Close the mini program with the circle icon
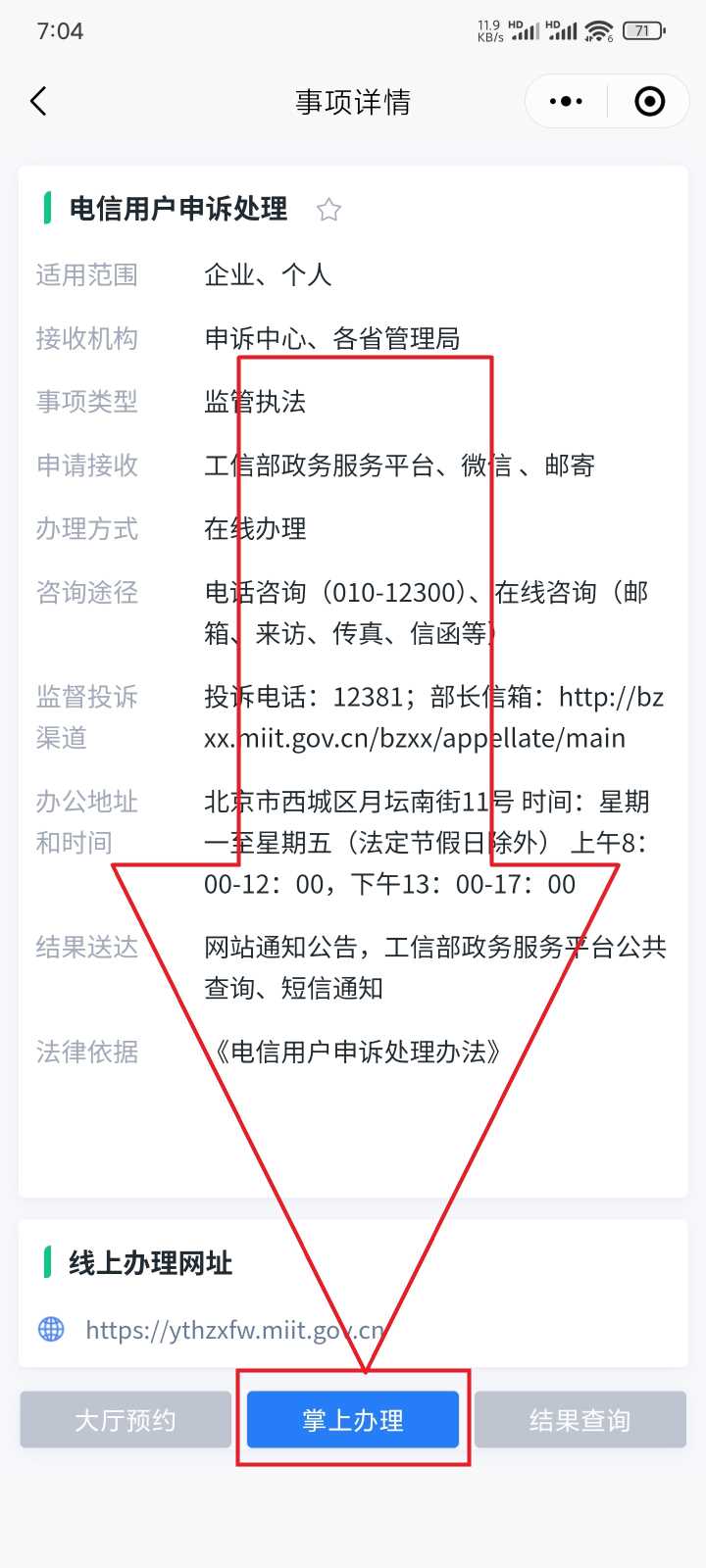 pos(649,101)
